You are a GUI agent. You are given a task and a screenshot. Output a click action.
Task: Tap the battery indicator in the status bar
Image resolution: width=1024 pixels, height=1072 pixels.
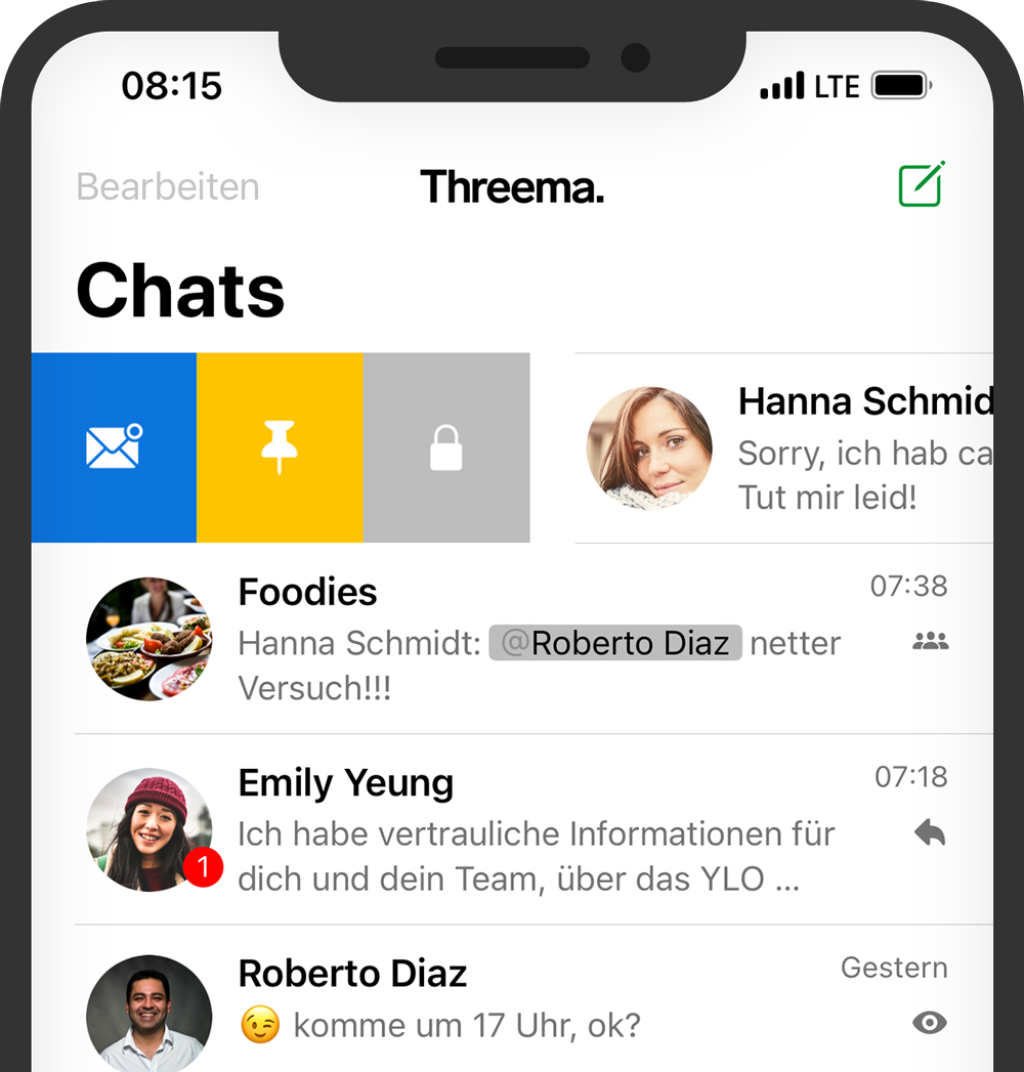point(899,87)
